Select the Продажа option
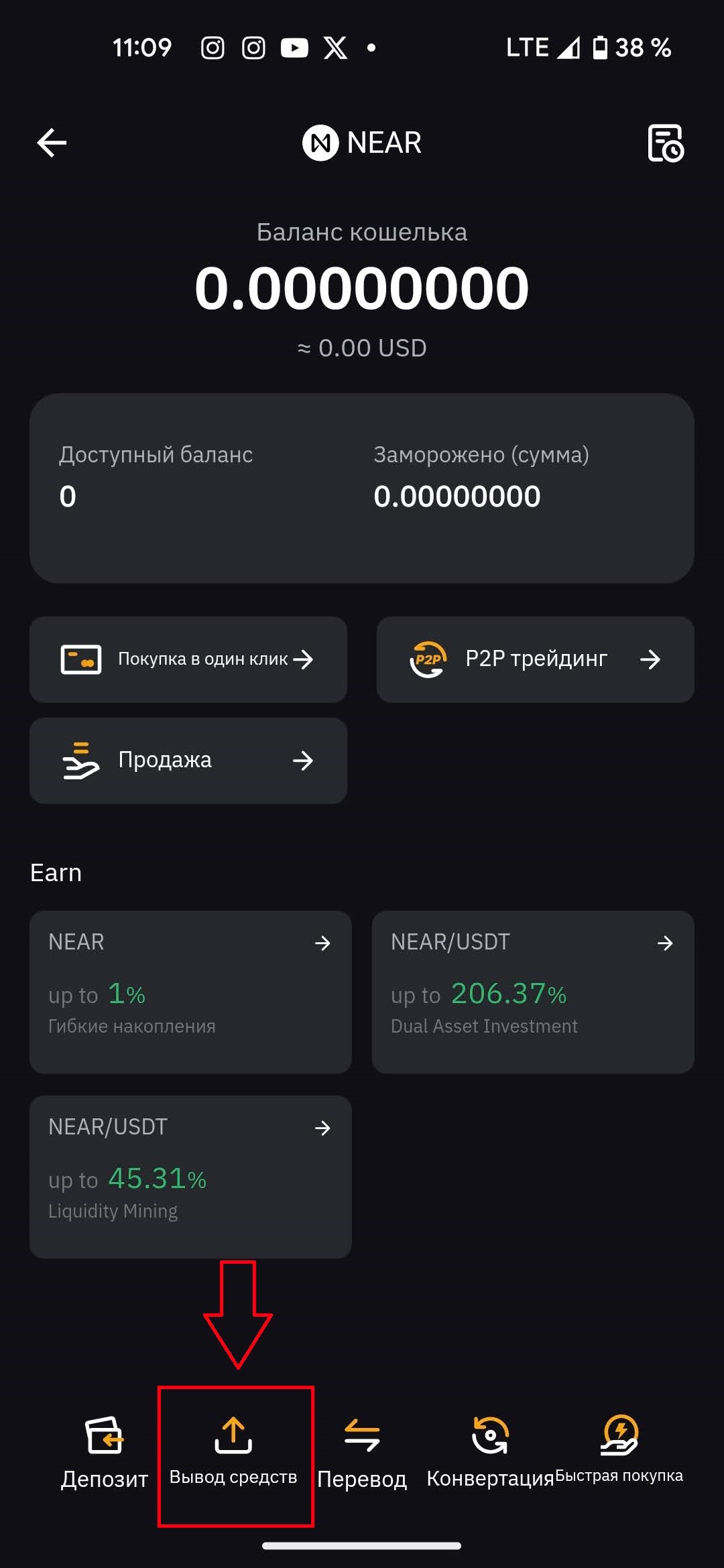The image size is (724, 1568). click(188, 761)
